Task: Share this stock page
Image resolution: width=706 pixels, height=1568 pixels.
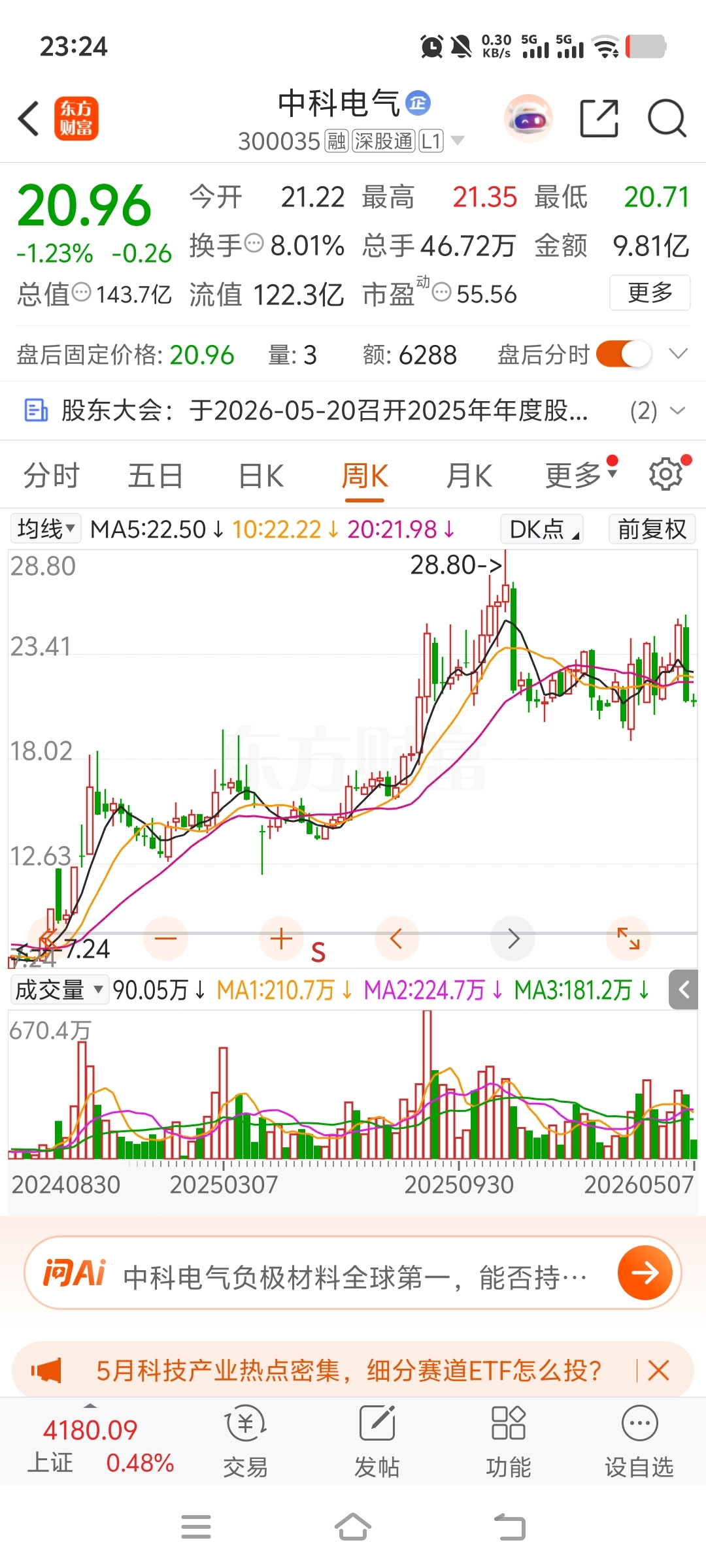Action: click(x=599, y=118)
